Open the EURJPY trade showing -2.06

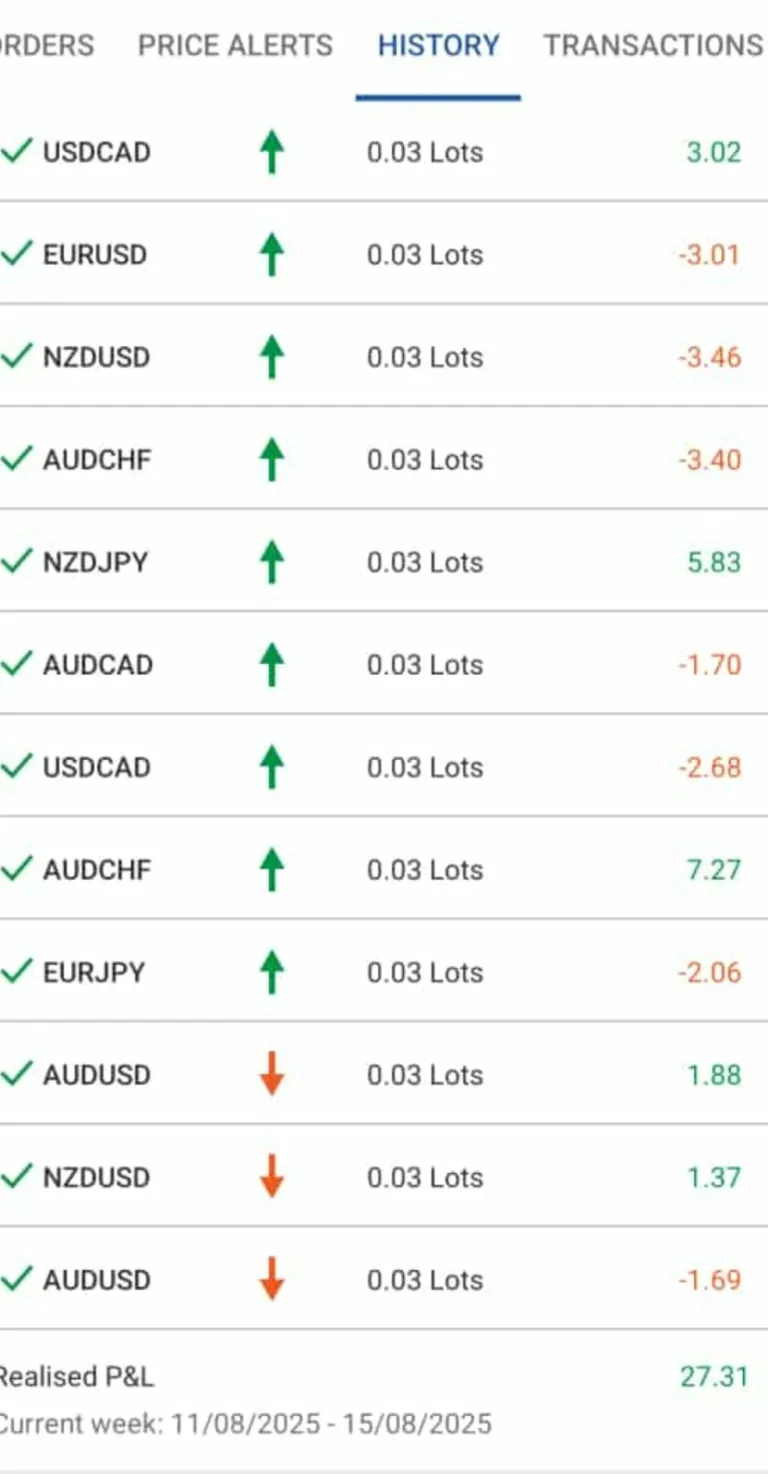point(384,972)
